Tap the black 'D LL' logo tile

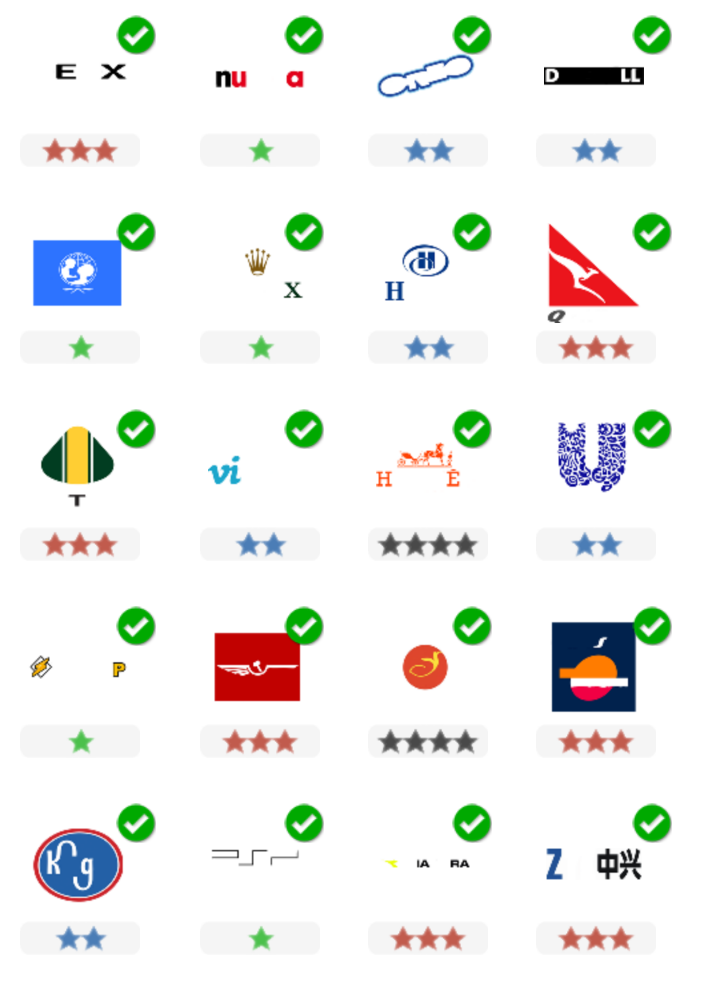[593, 76]
